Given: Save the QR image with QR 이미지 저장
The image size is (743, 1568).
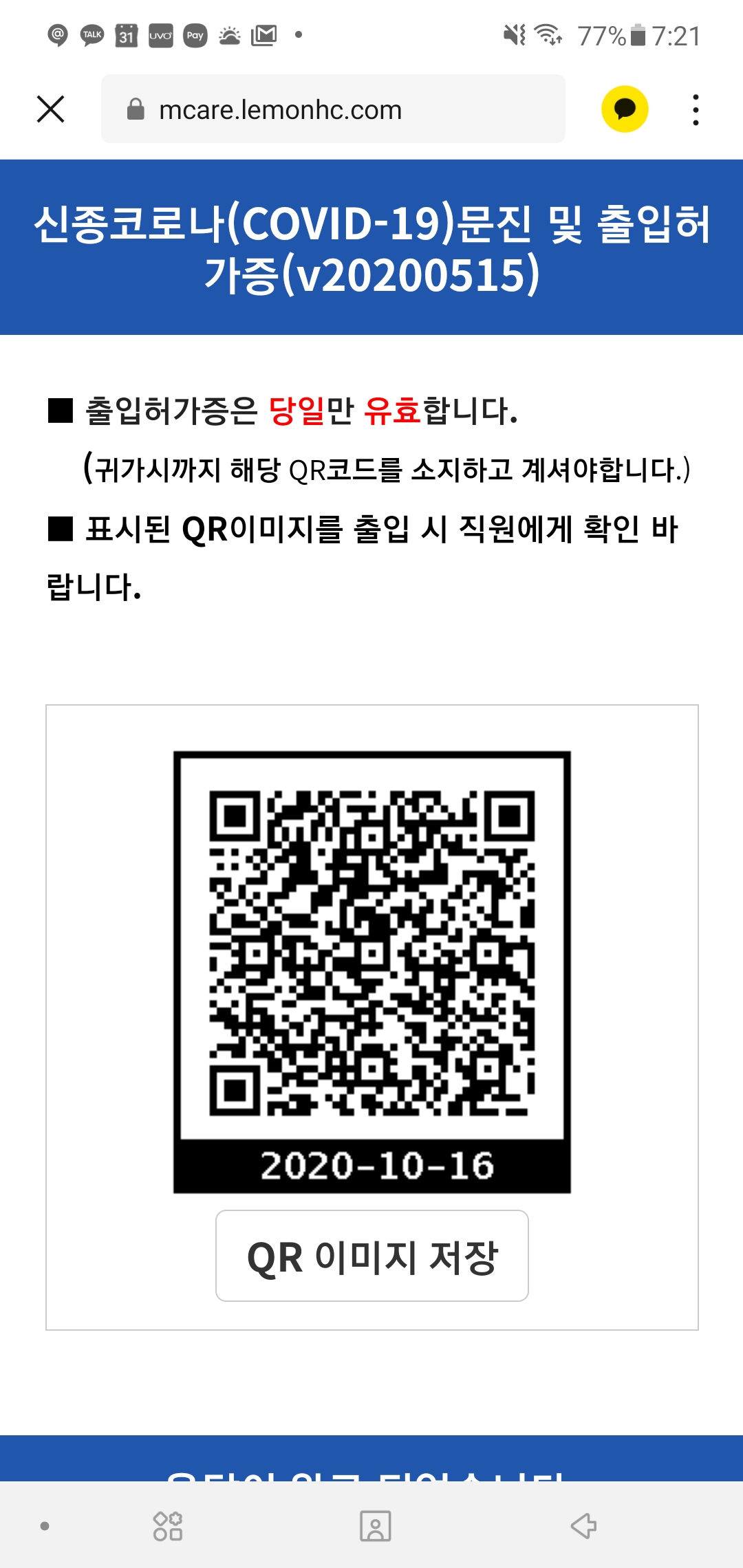Looking at the screenshot, I should 371,1256.
